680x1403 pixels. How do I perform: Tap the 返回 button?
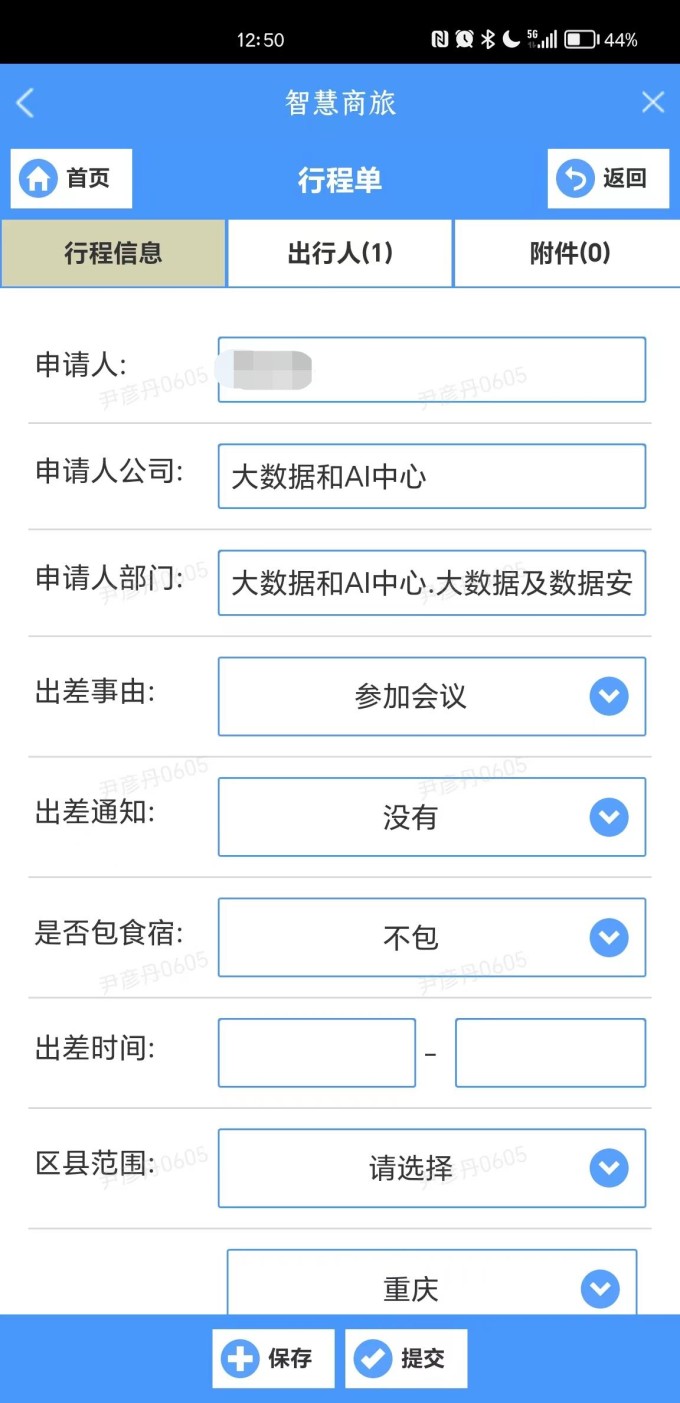tap(608, 179)
